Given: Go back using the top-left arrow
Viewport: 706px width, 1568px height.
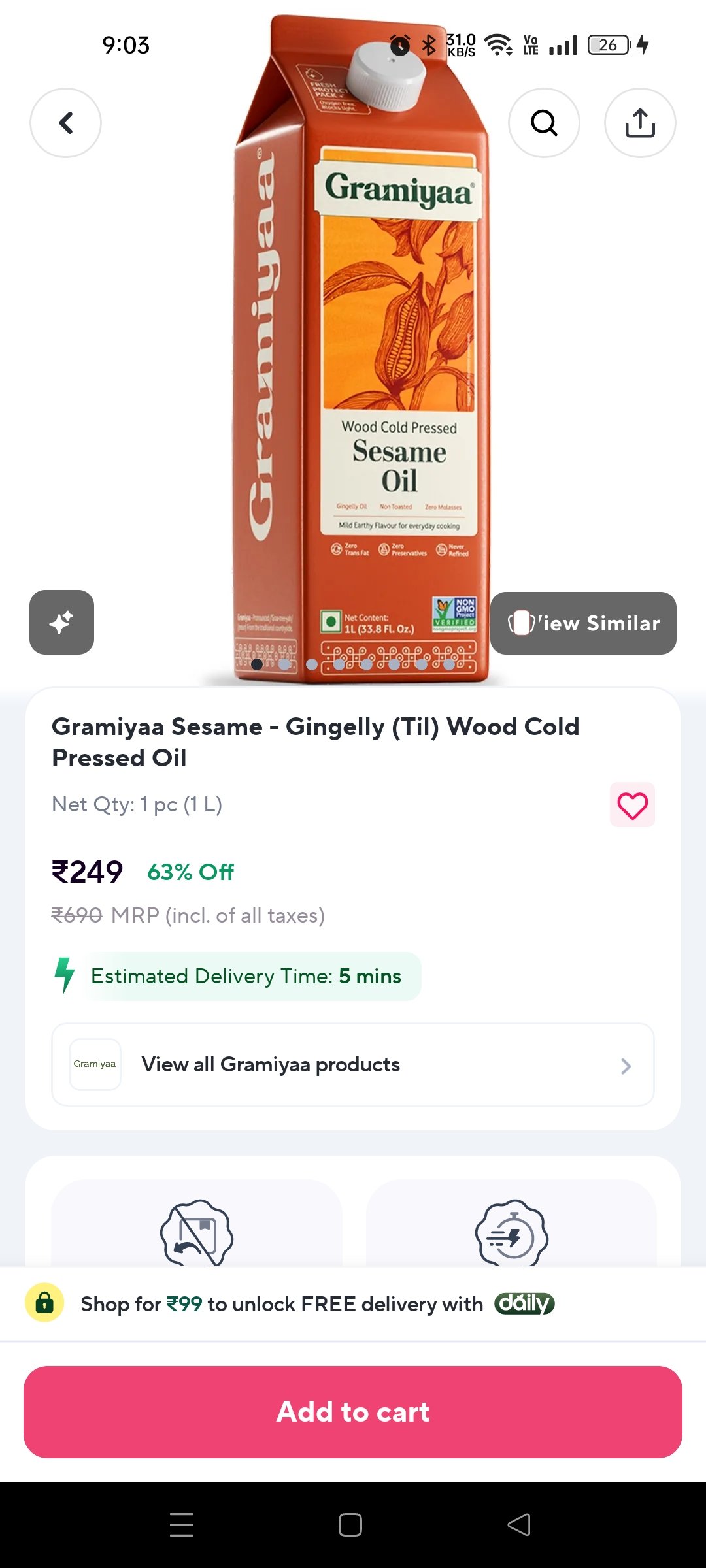Looking at the screenshot, I should pos(65,123).
